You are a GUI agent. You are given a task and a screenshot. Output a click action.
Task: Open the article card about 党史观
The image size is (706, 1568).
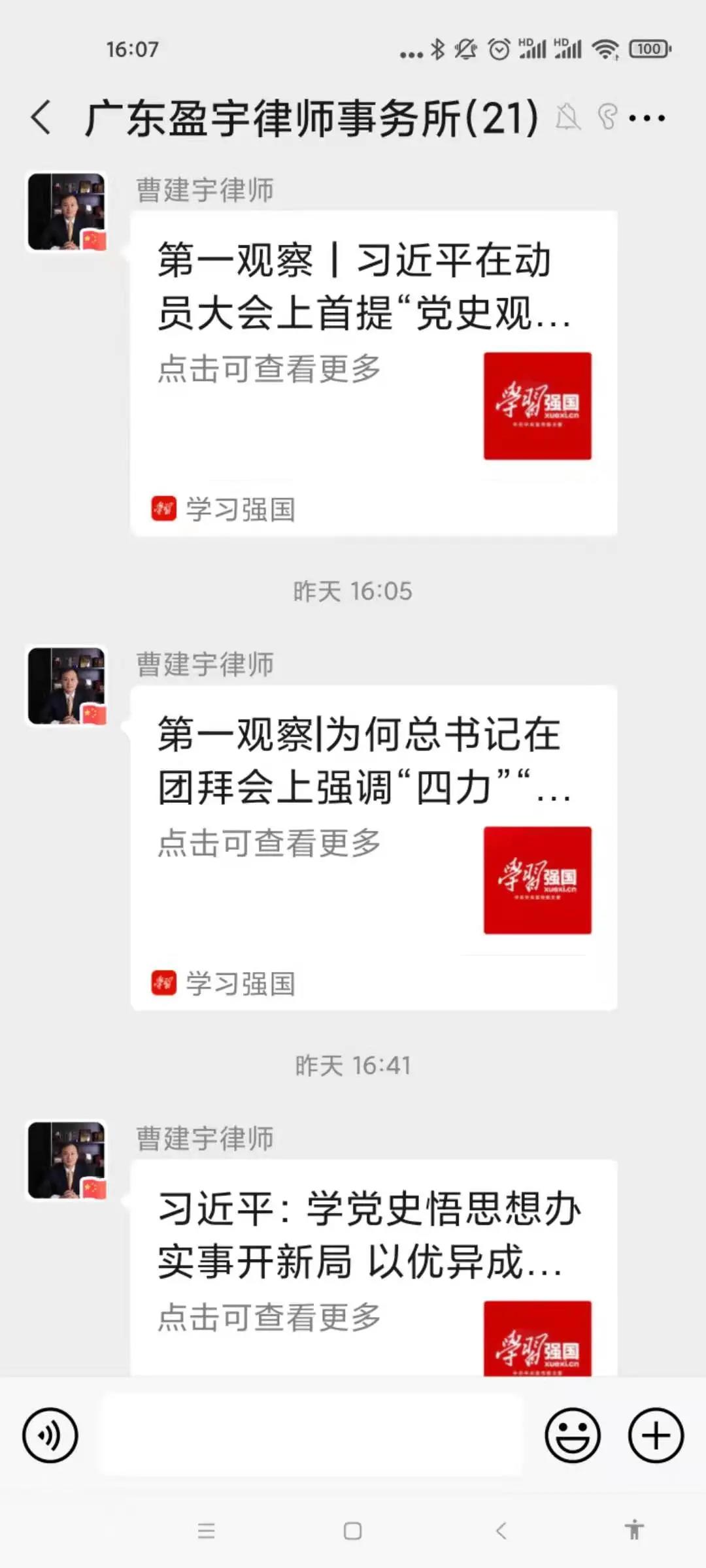(373, 372)
